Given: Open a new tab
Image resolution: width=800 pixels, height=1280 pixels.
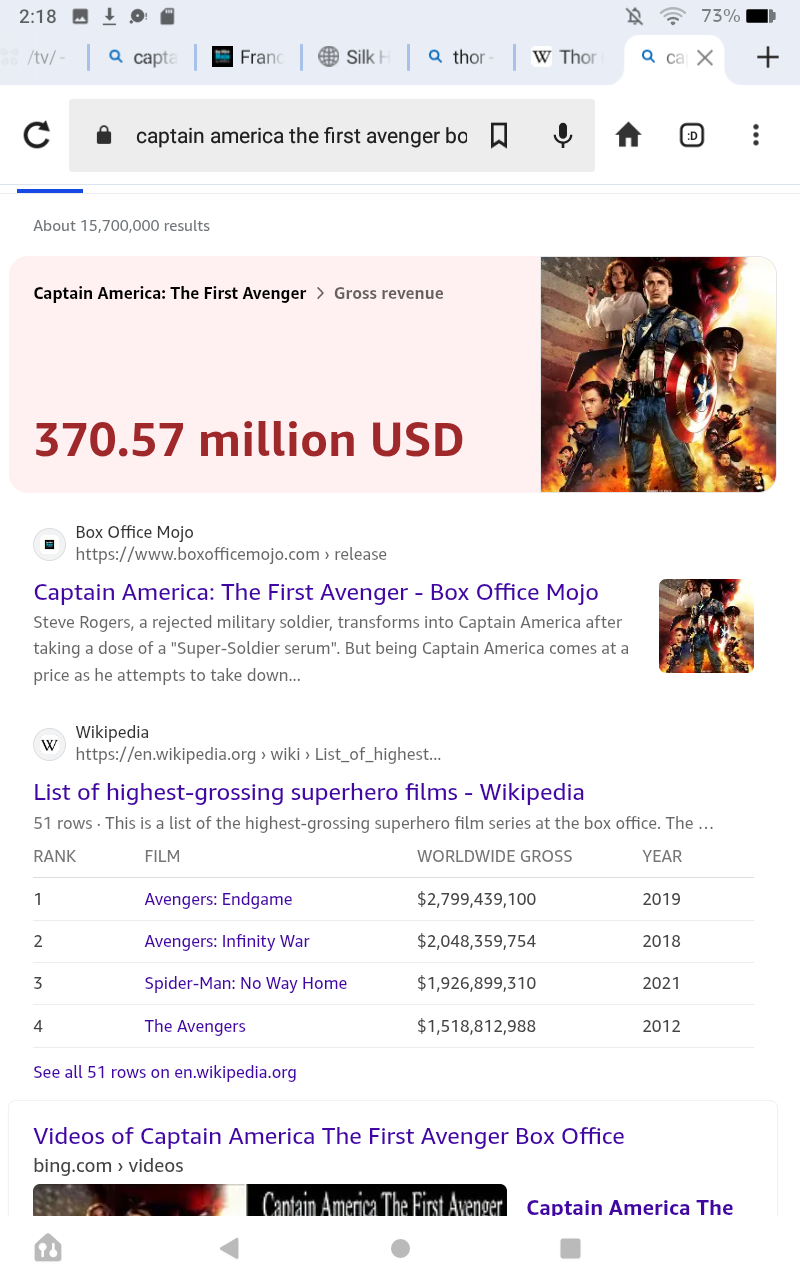Looking at the screenshot, I should click(767, 57).
